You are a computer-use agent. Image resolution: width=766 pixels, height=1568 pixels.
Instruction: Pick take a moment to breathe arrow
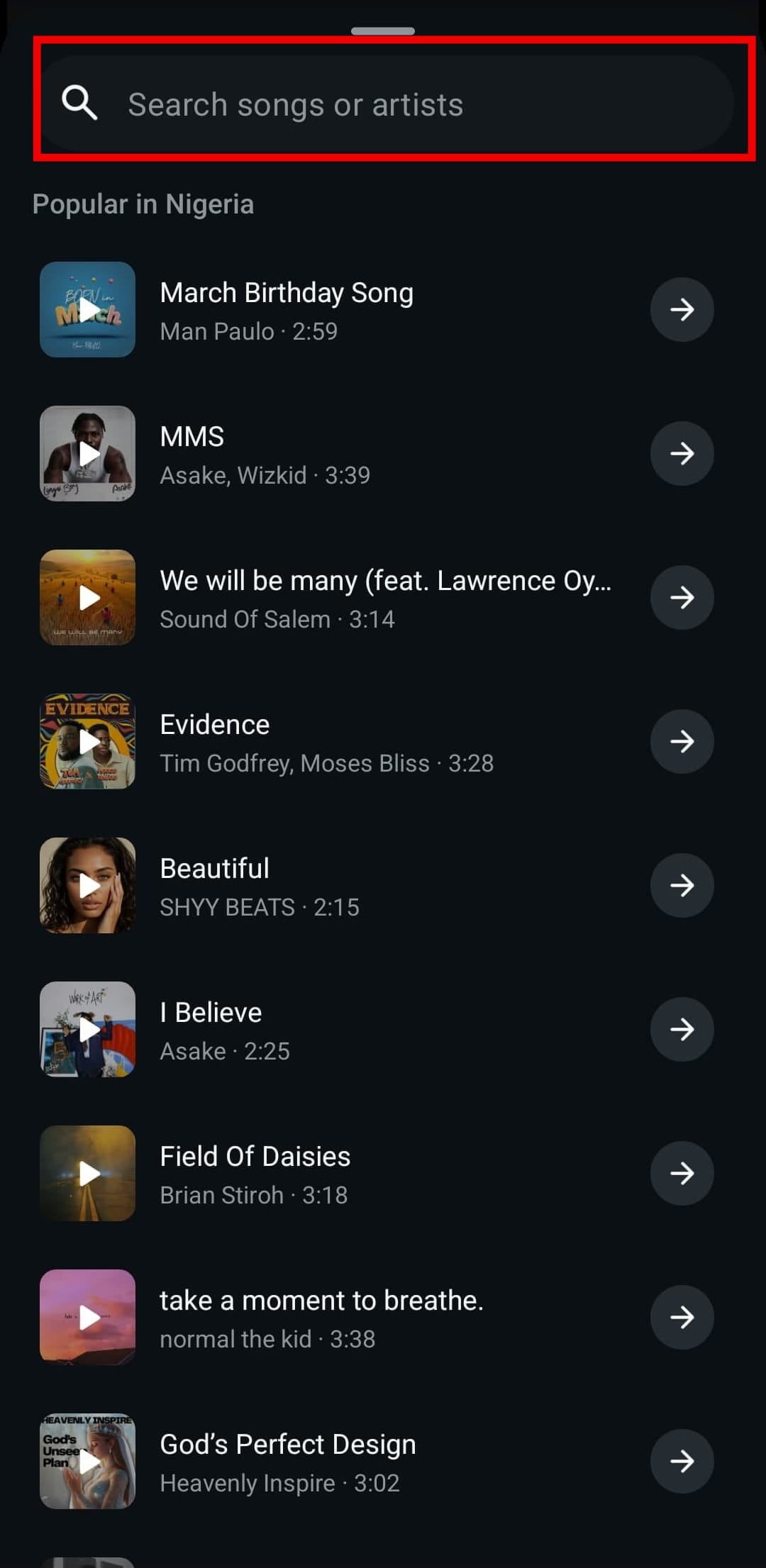[682, 1318]
